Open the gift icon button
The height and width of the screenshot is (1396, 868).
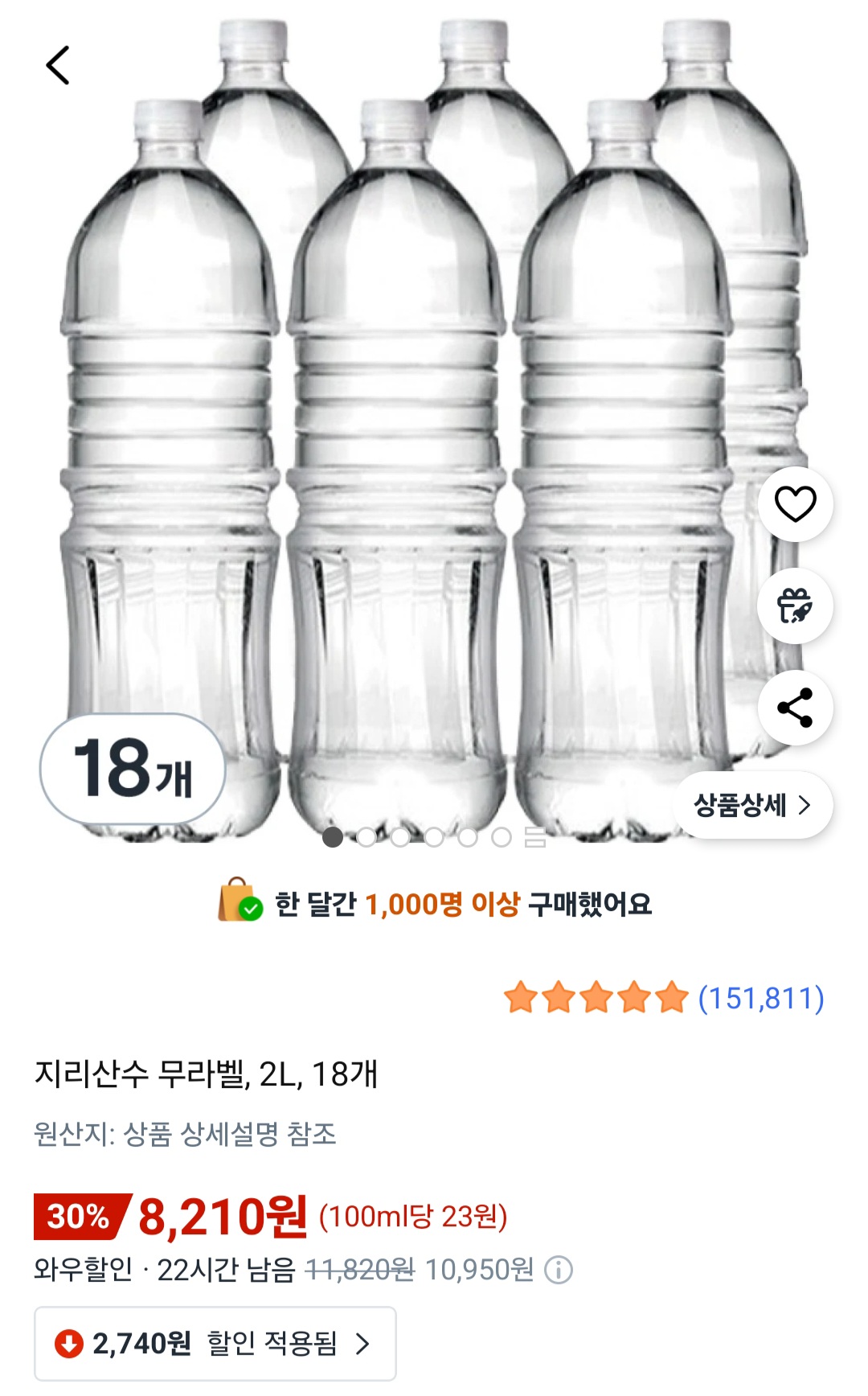[x=795, y=606]
